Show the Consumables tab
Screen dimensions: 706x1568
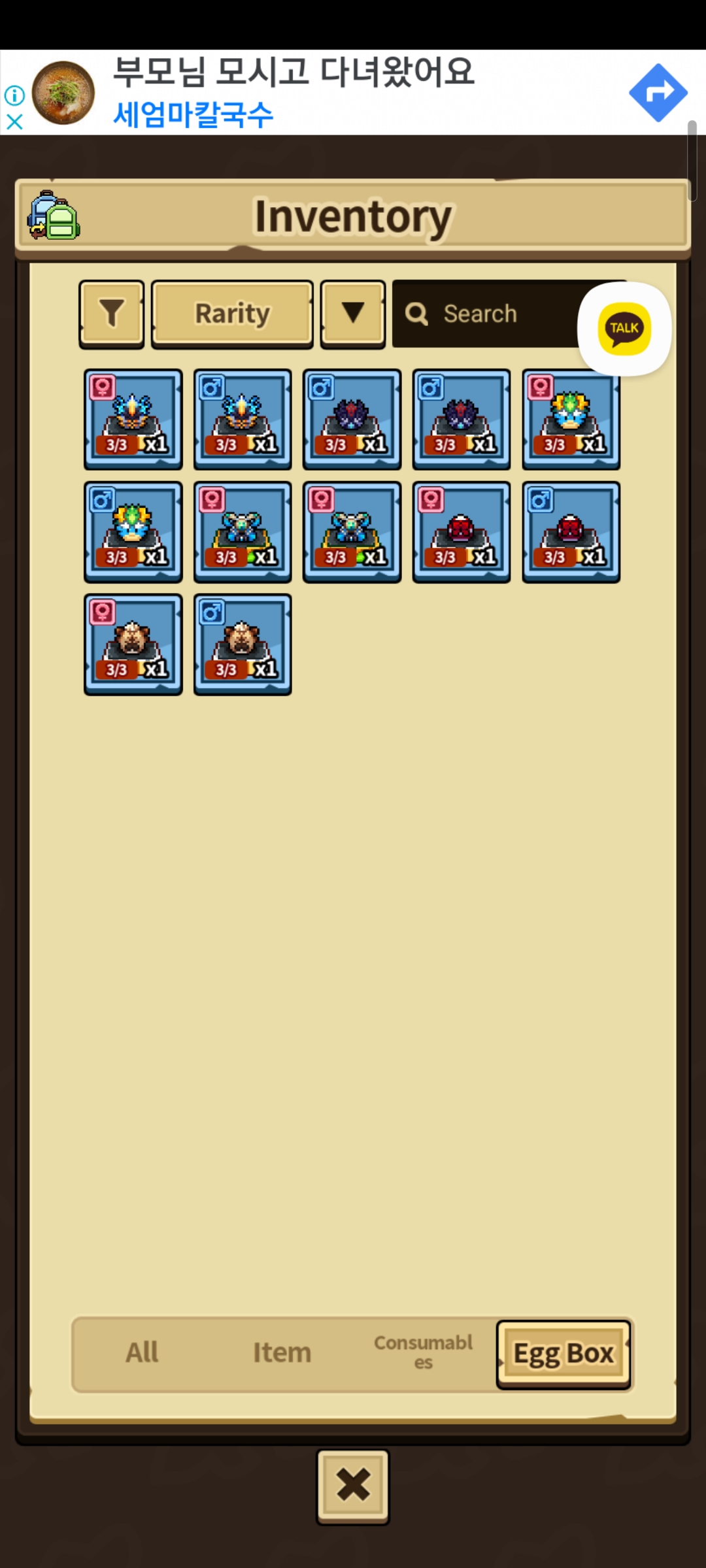(423, 1352)
